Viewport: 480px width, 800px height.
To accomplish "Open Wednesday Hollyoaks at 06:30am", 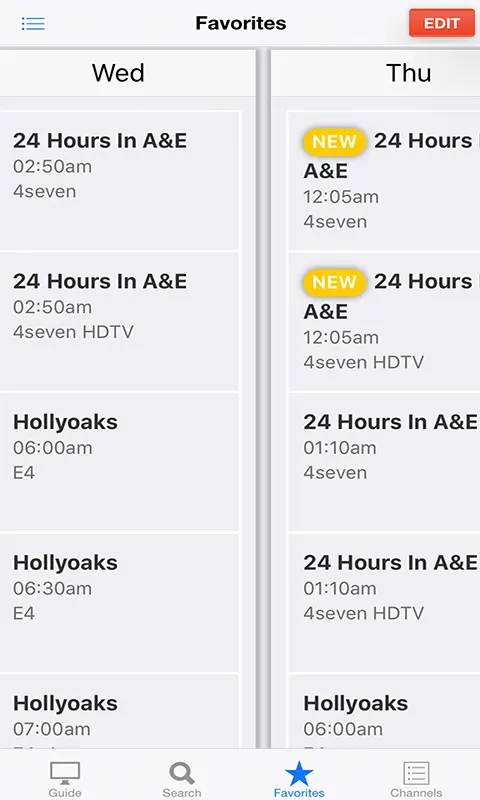I will point(119,603).
